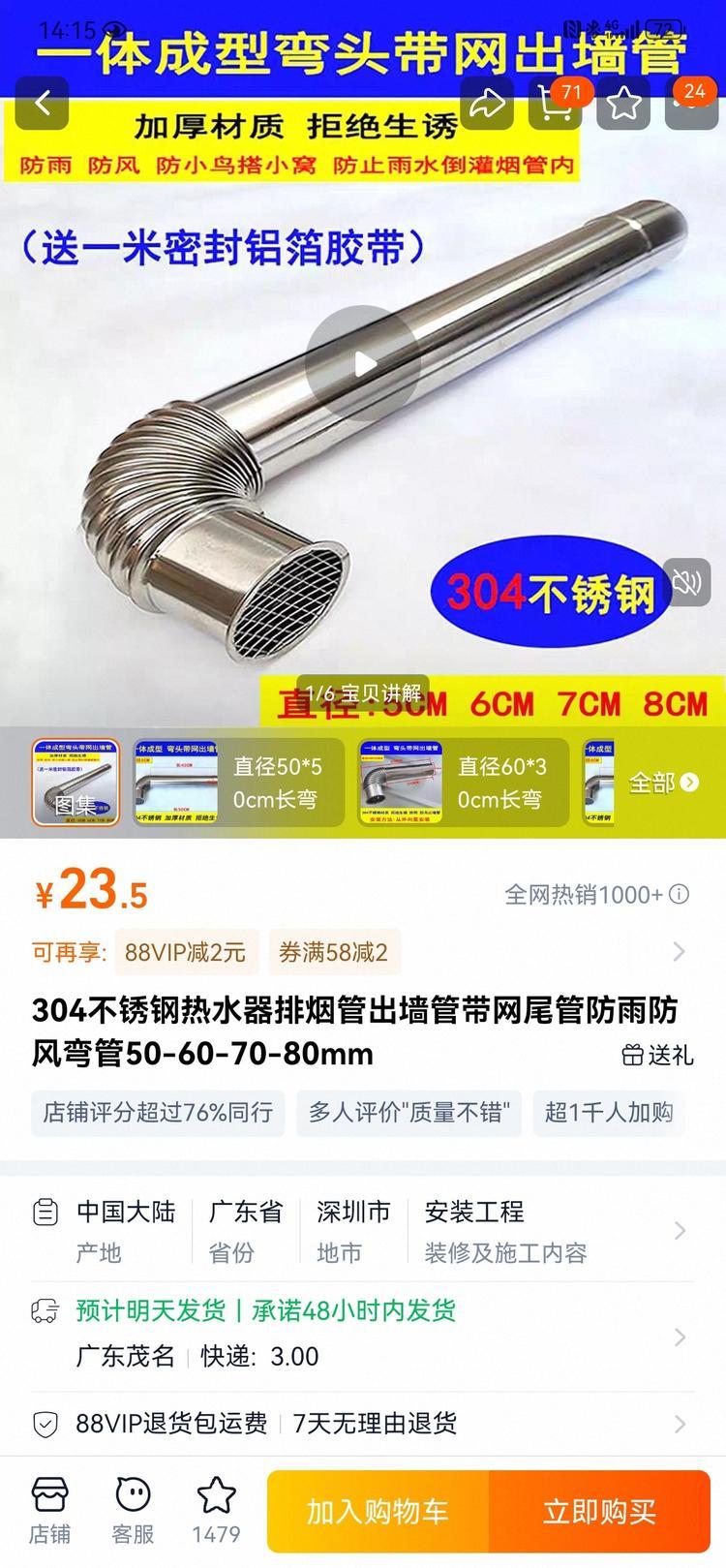Play the product video

click(363, 364)
